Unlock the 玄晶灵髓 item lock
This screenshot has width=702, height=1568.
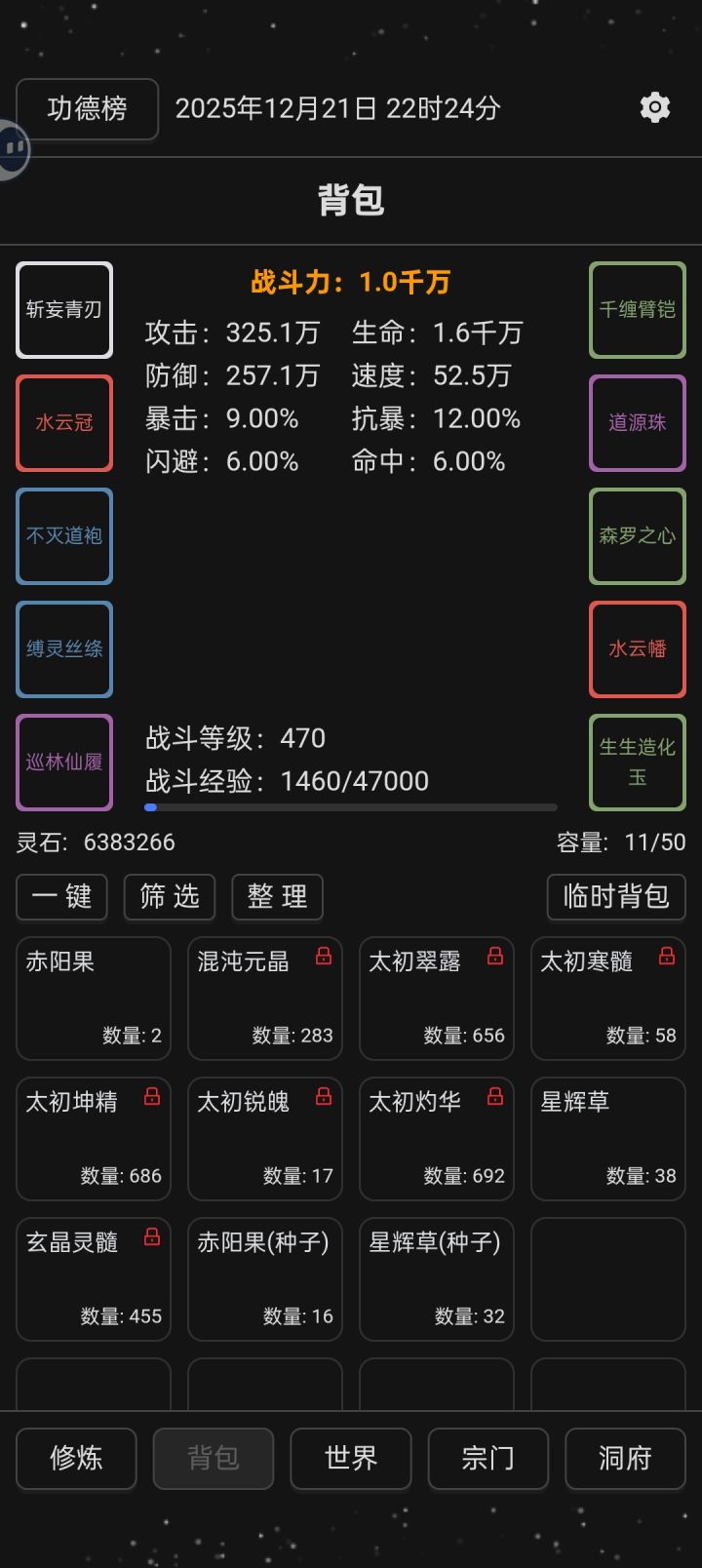(151, 1237)
